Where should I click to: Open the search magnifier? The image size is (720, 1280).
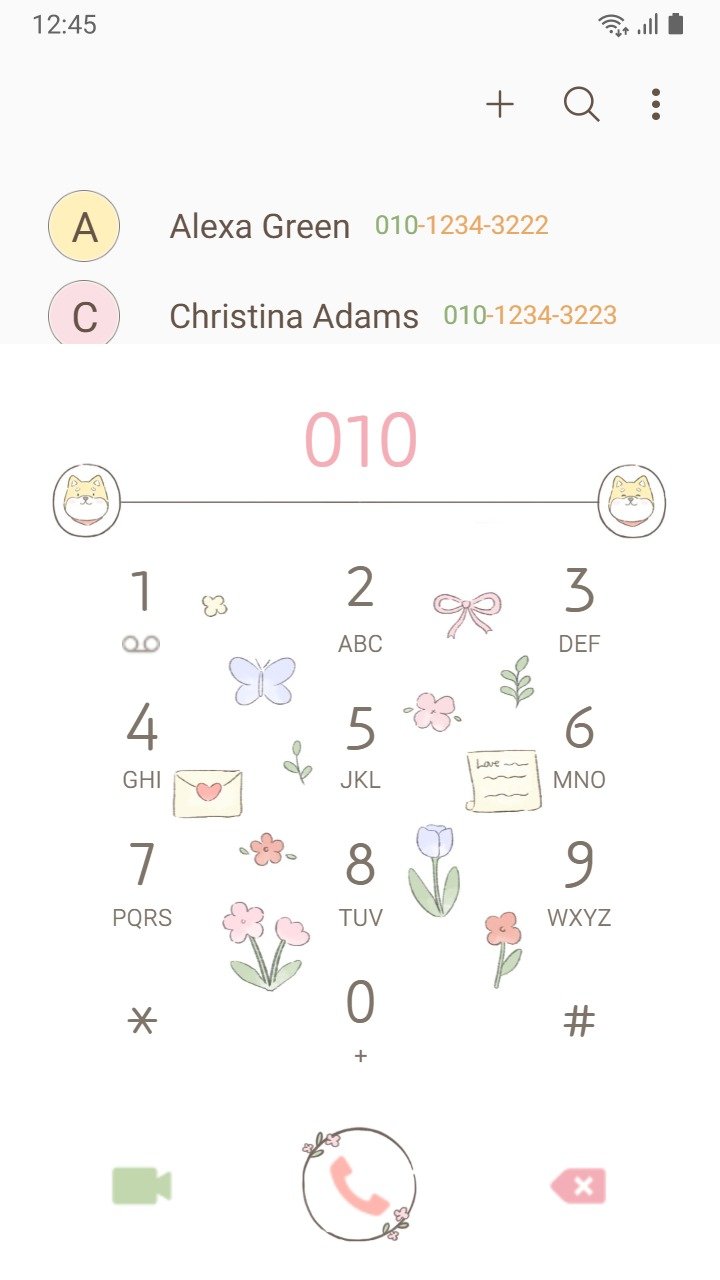[582, 104]
